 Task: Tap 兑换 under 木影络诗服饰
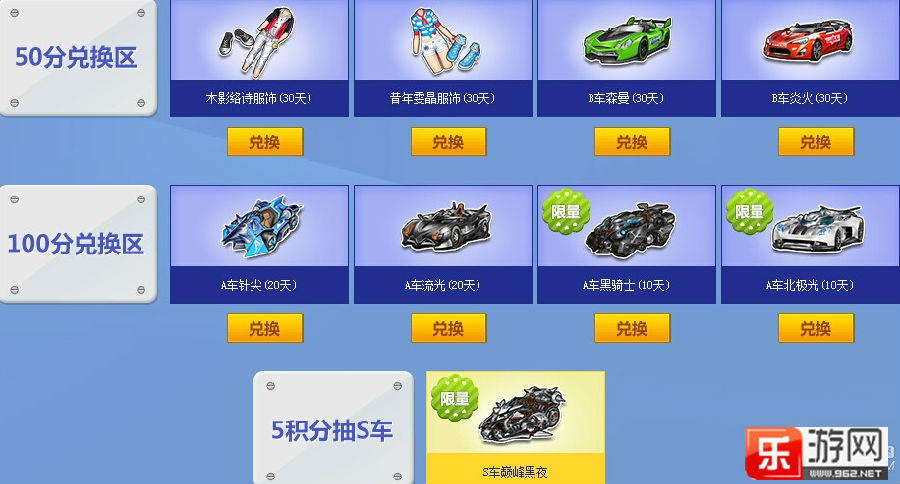click(x=265, y=142)
